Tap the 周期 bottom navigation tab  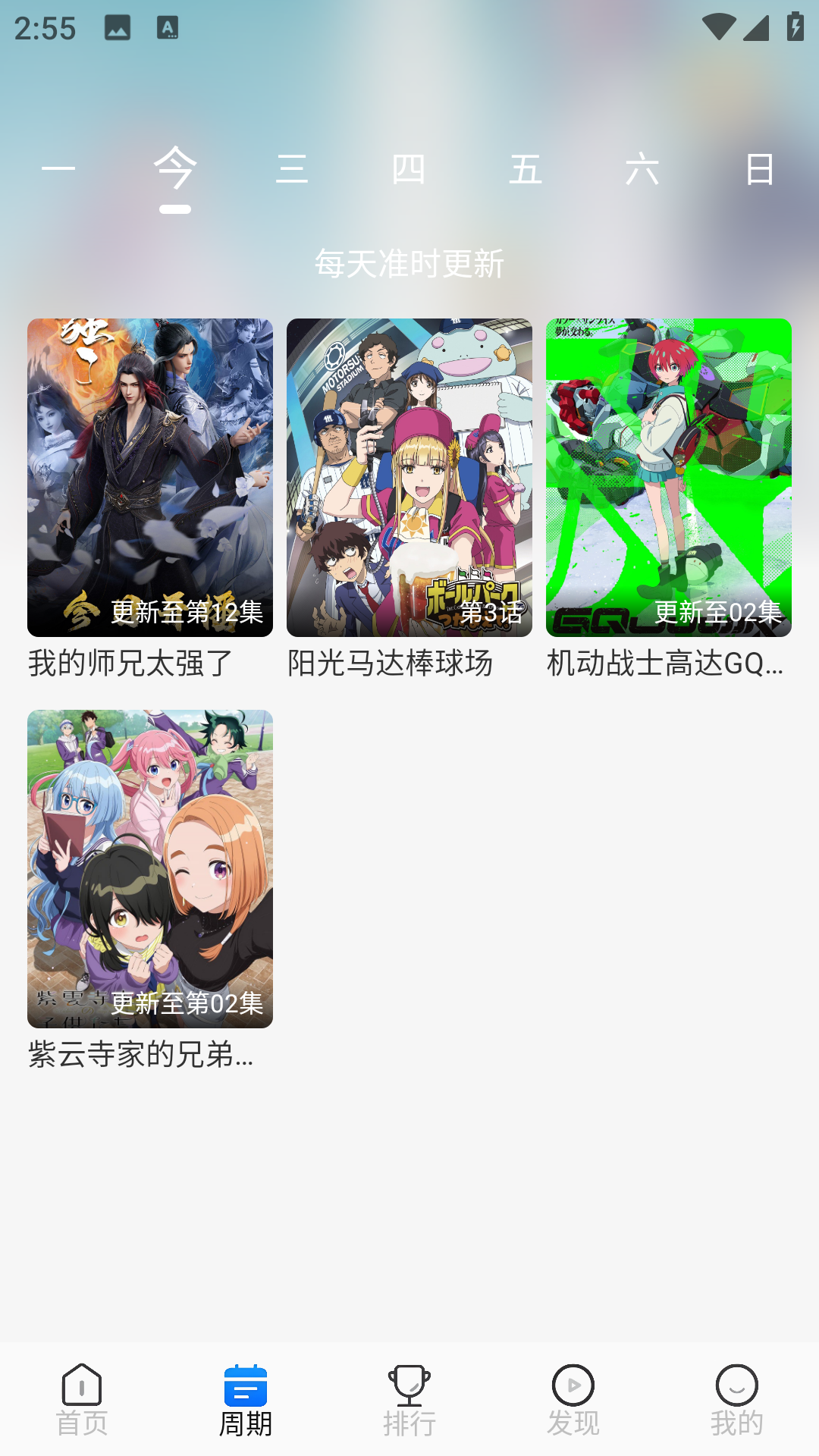tap(246, 1400)
